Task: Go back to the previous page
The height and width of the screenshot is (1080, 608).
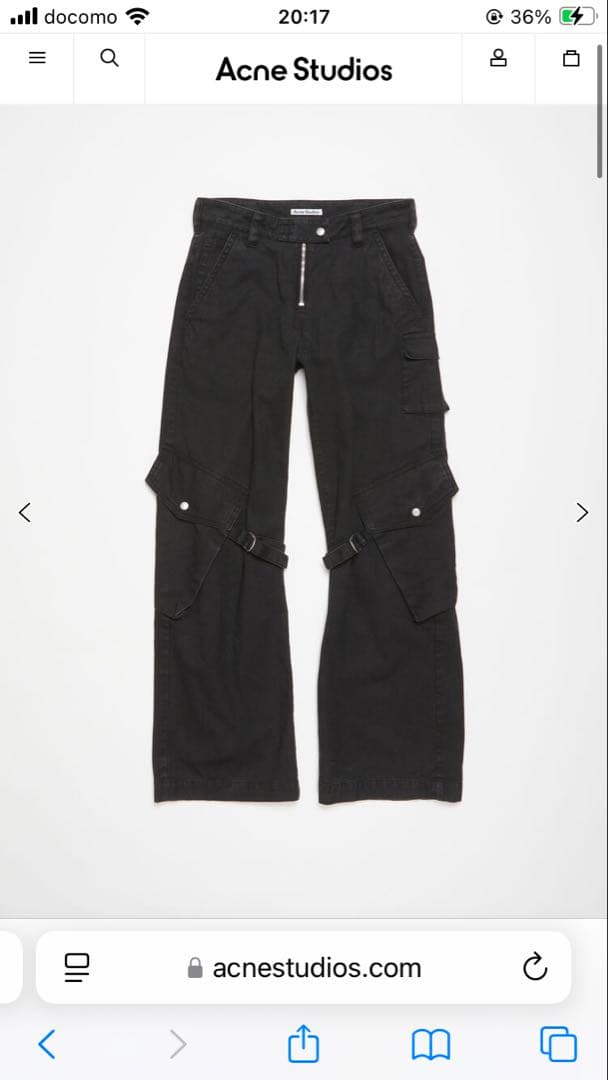Action: click(46, 1044)
